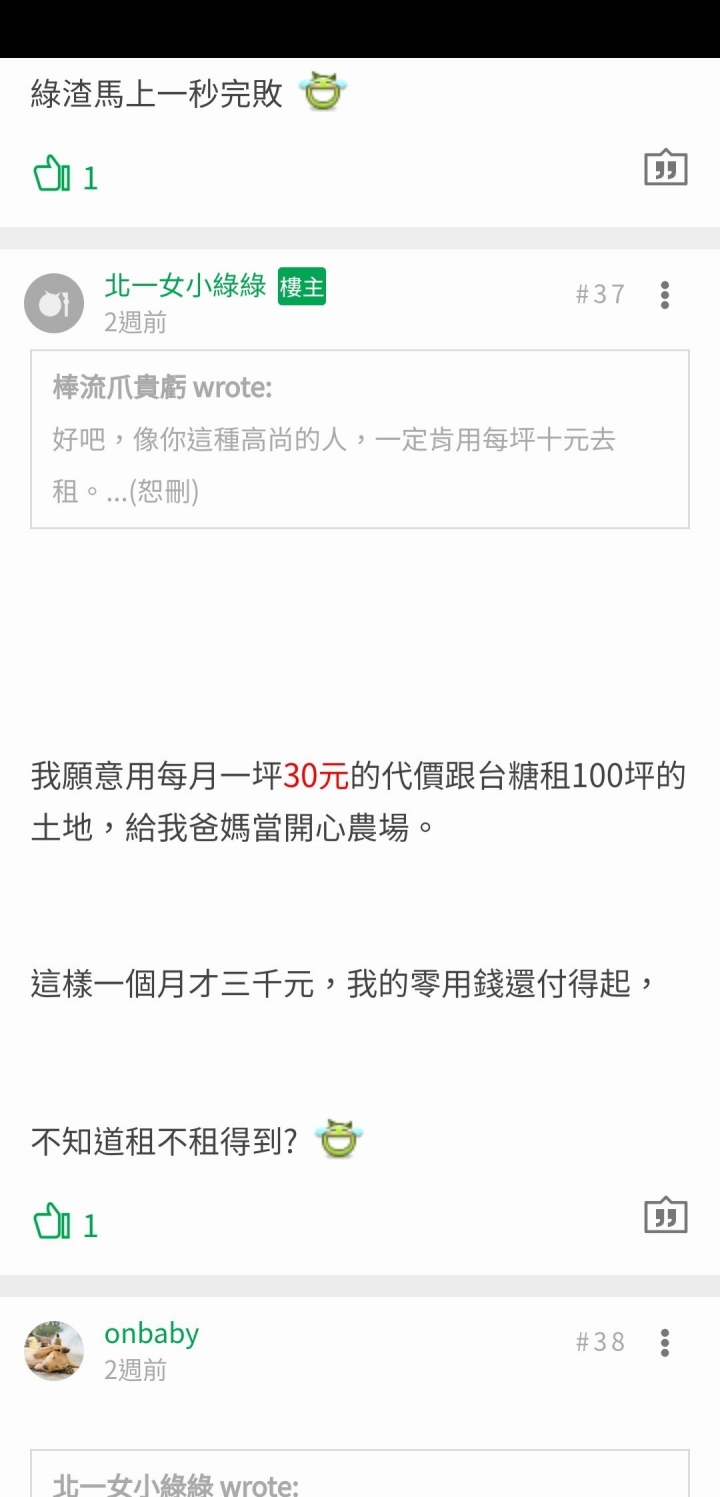This screenshot has height=1497, width=720.
Task: Tap the avatar of 北一女小綠綠
Action: [x=54, y=303]
